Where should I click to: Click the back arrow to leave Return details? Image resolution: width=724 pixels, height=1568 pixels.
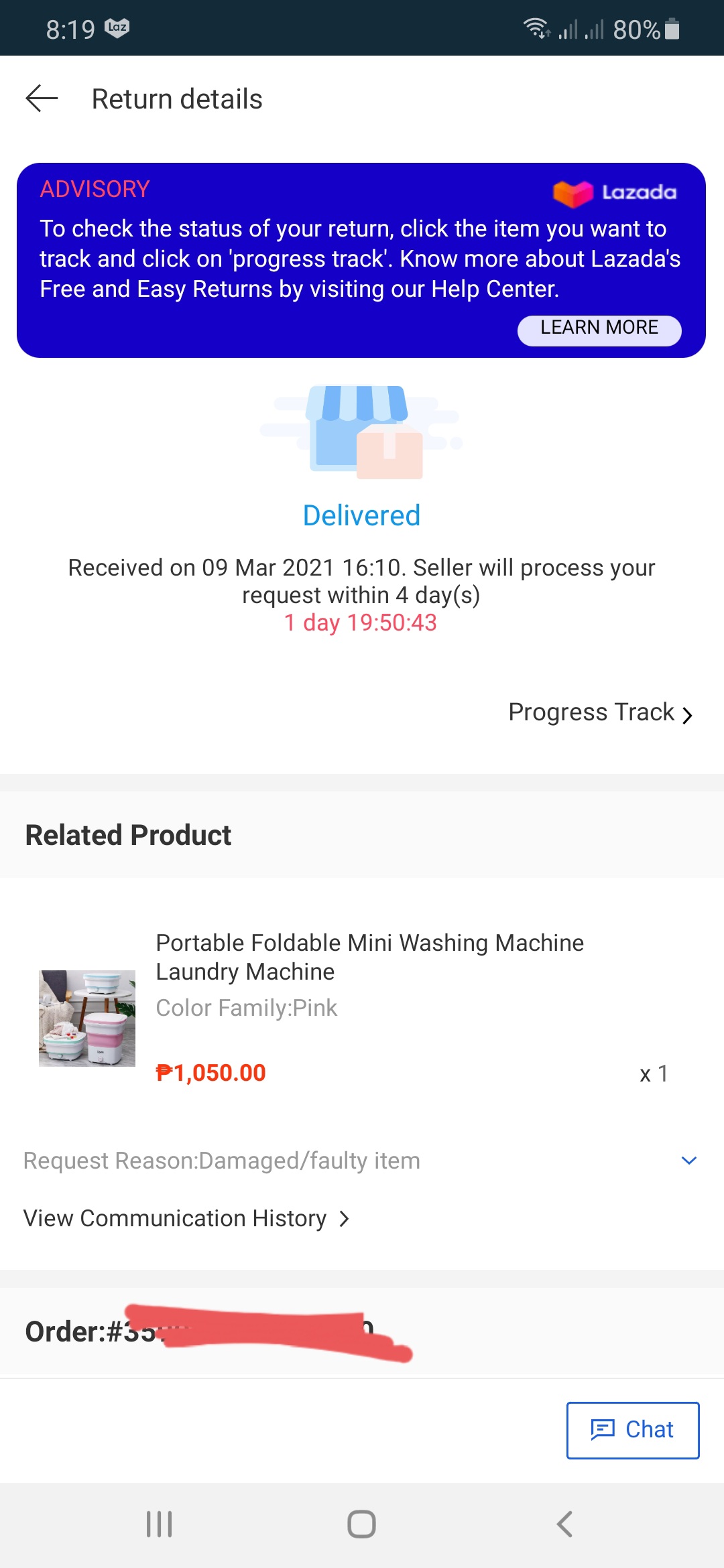pyautogui.click(x=40, y=99)
